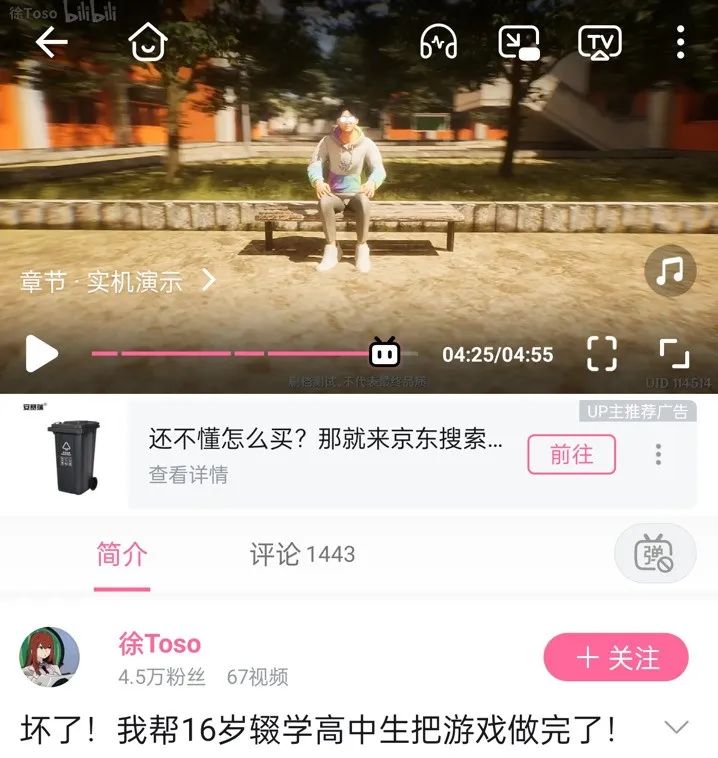
Task: Select the 简介 tab
Action: (x=122, y=555)
